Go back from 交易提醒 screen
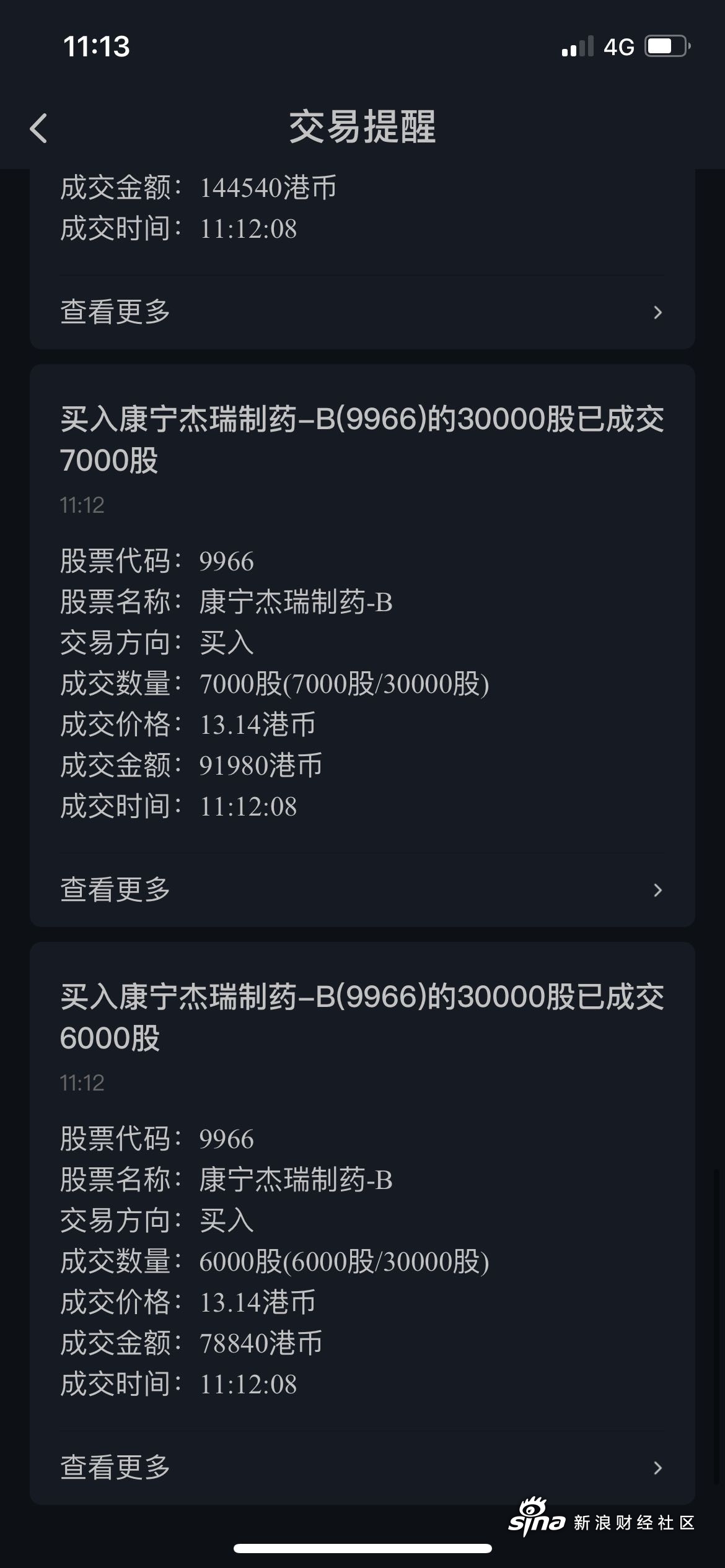The image size is (725, 1568). (x=38, y=128)
